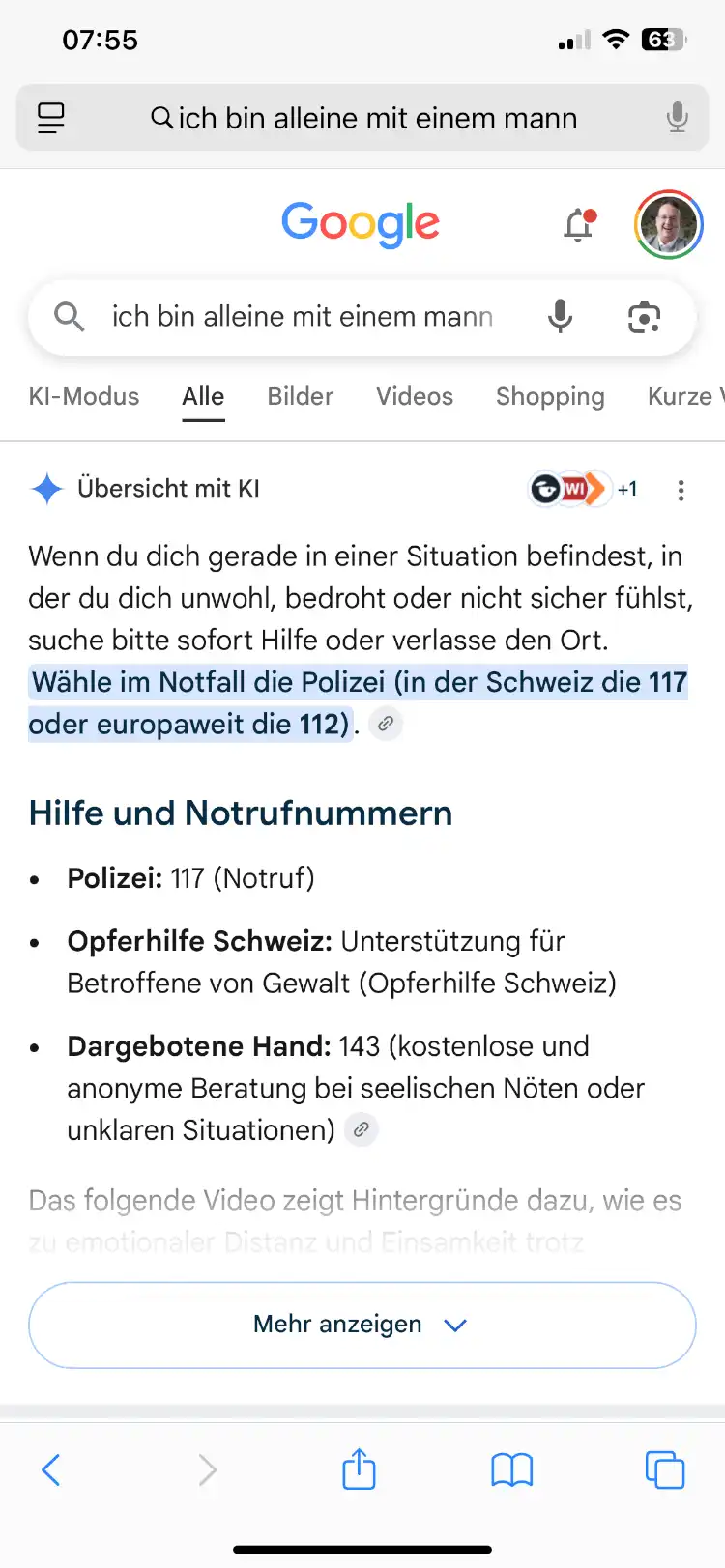
Task: Open source link after the 112 sentence
Action: (x=386, y=724)
